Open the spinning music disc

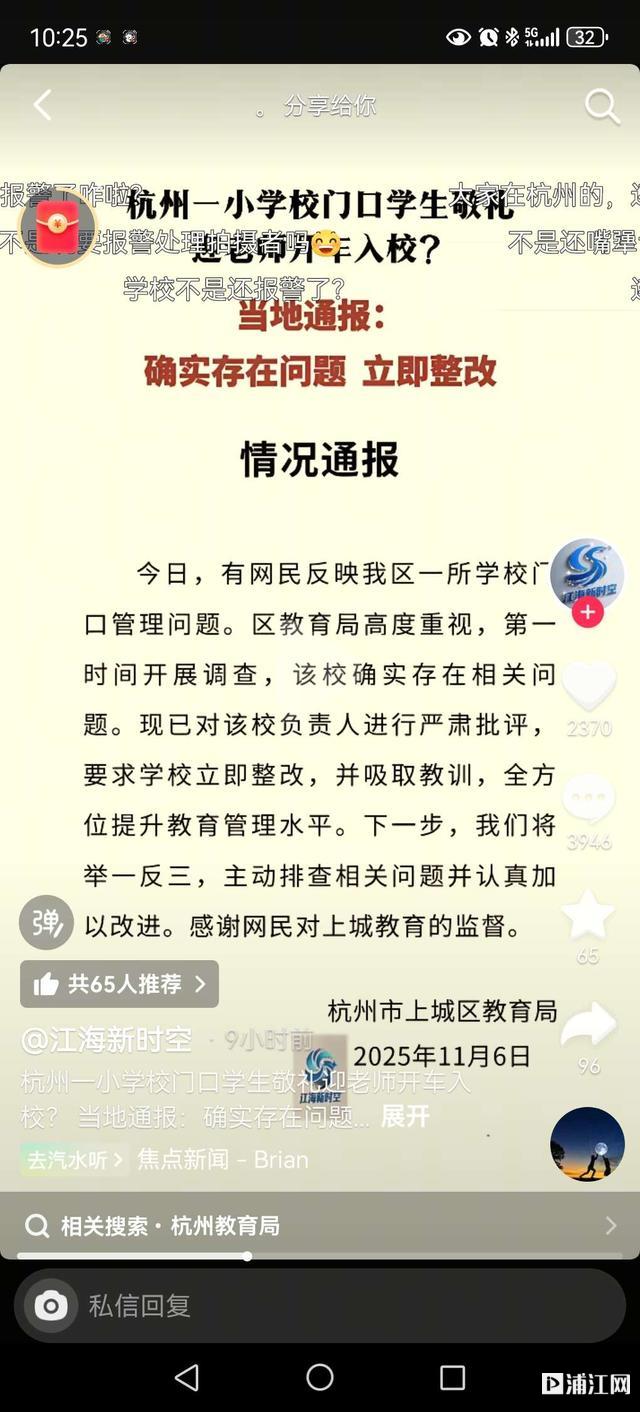tap(587, 1144)
